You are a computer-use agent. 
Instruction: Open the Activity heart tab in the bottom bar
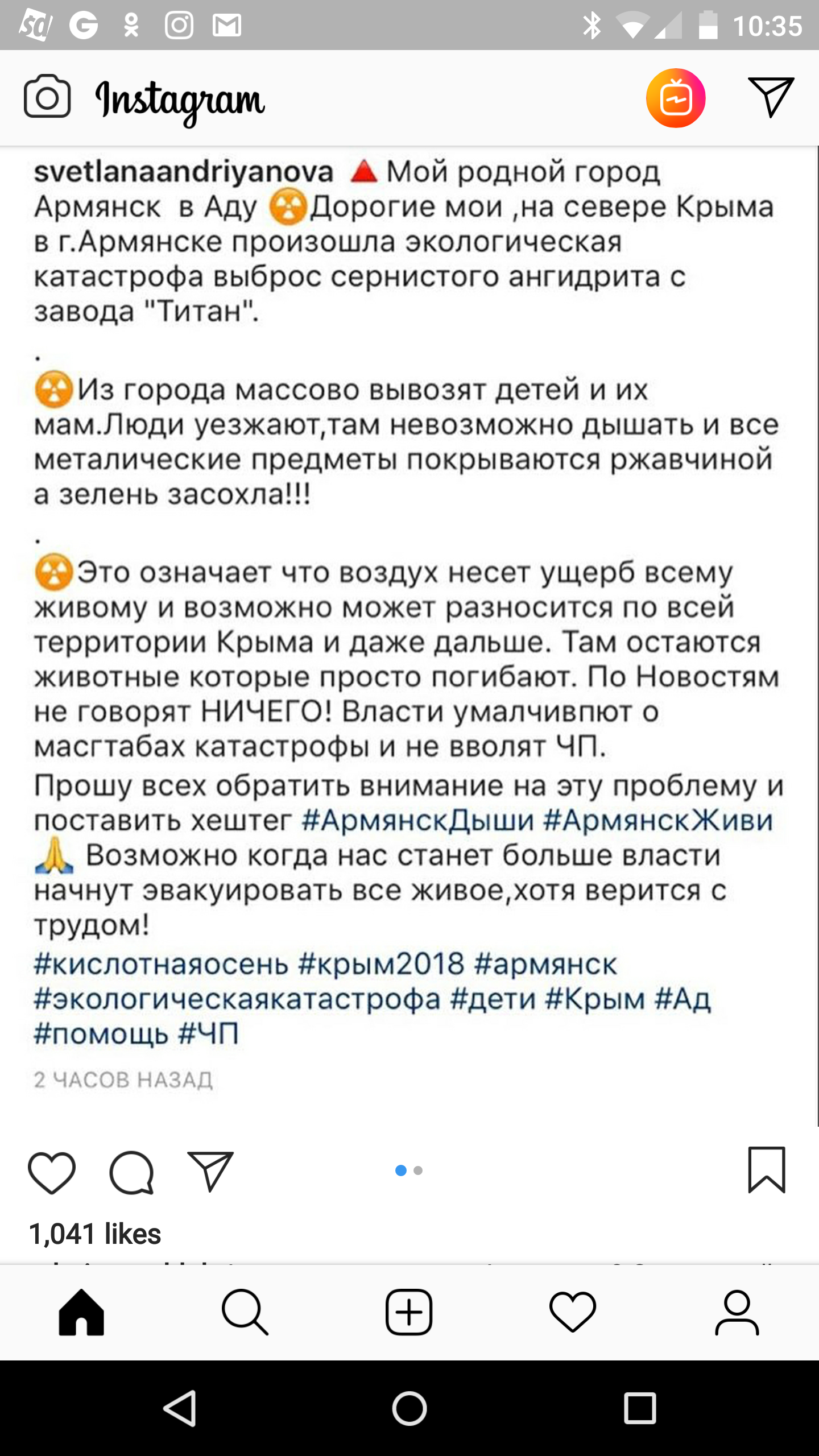click(x=573, y=1312)
